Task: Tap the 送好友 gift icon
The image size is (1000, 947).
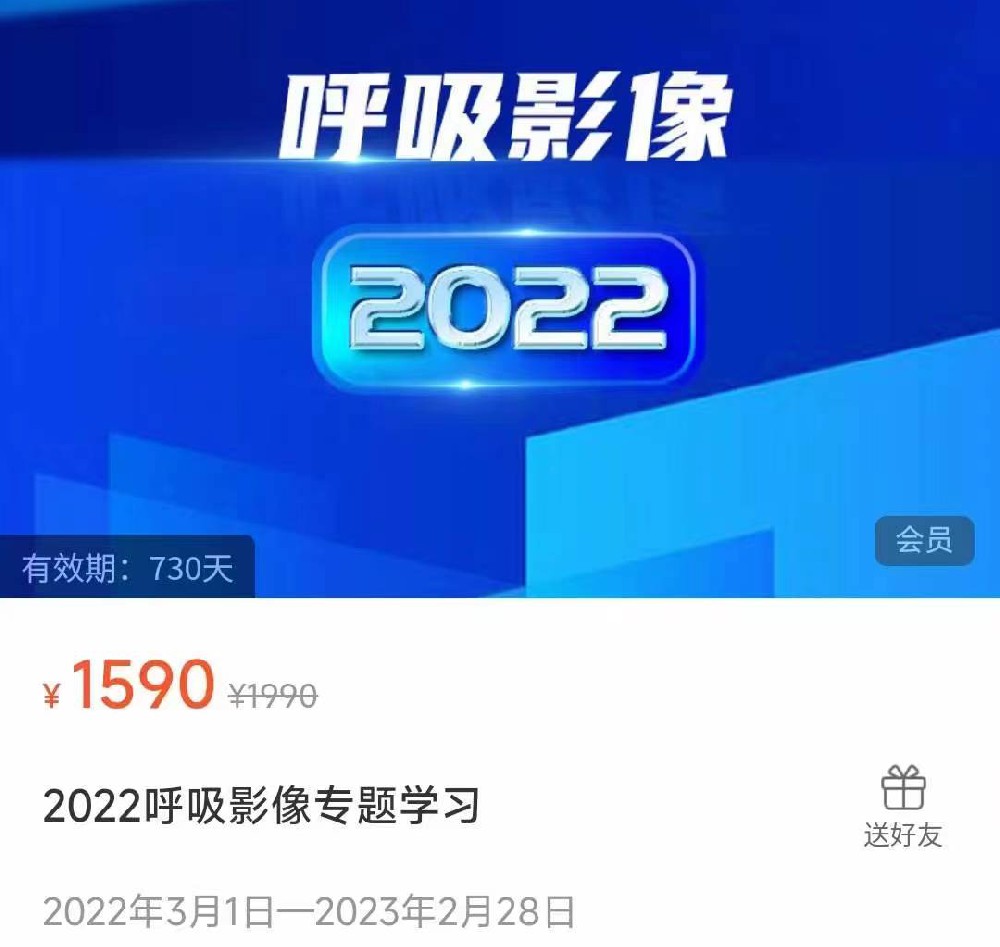Action: point(903,790)
